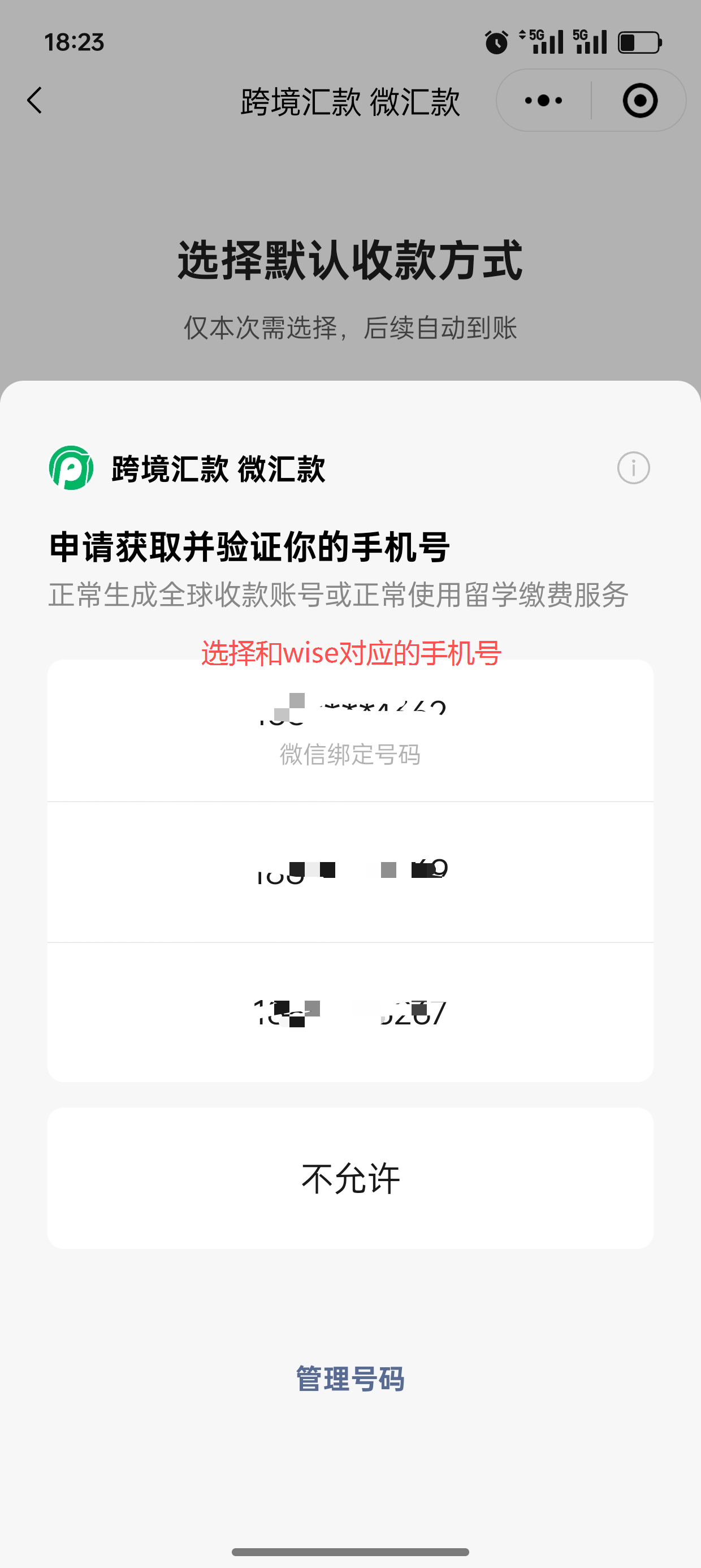The image size is (701, 1568).
Task: Choose the phone number ending in 267
Action: click(x=350, y=1013)
